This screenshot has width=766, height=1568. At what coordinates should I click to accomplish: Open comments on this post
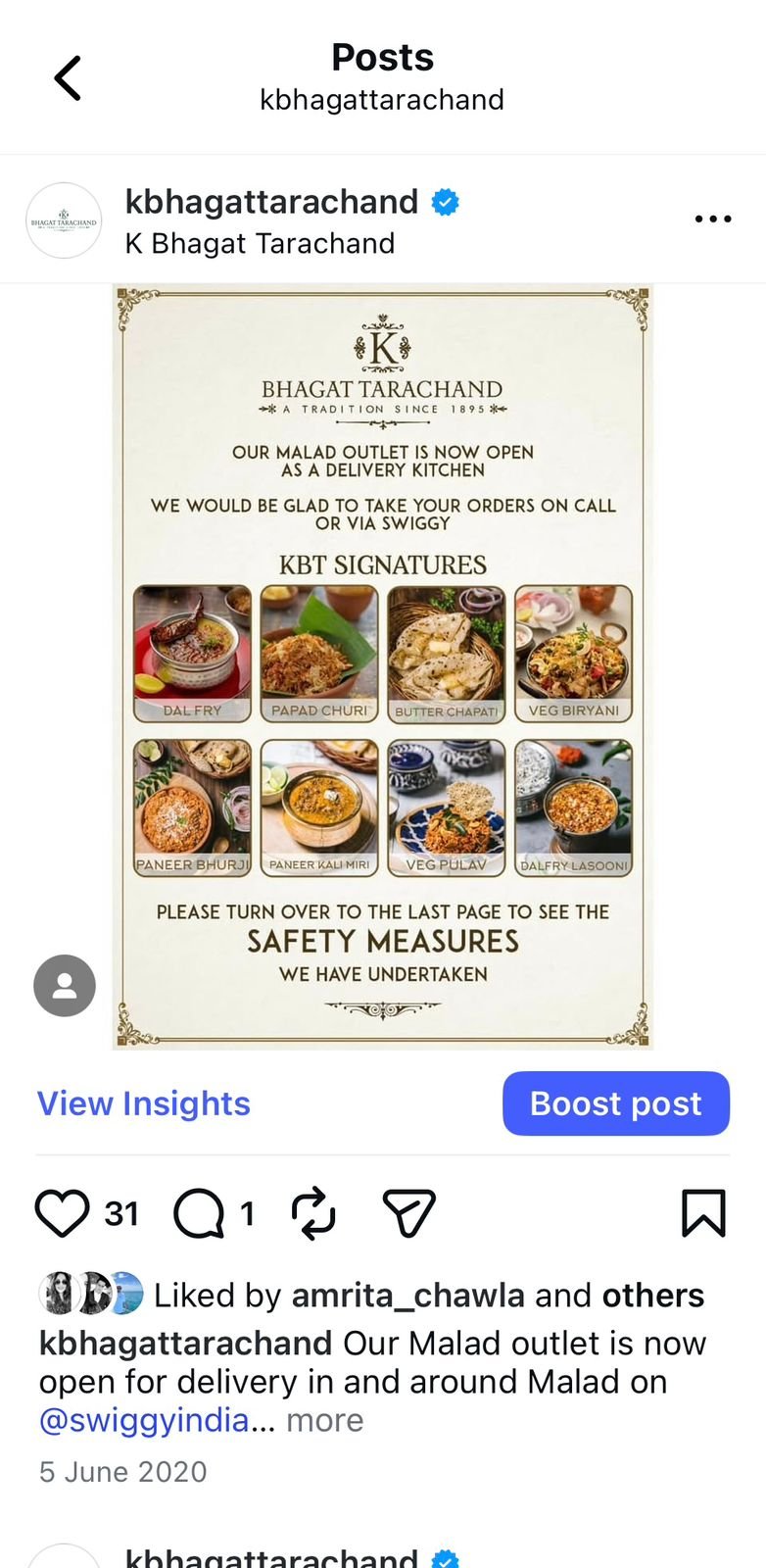pos(199,1213)
